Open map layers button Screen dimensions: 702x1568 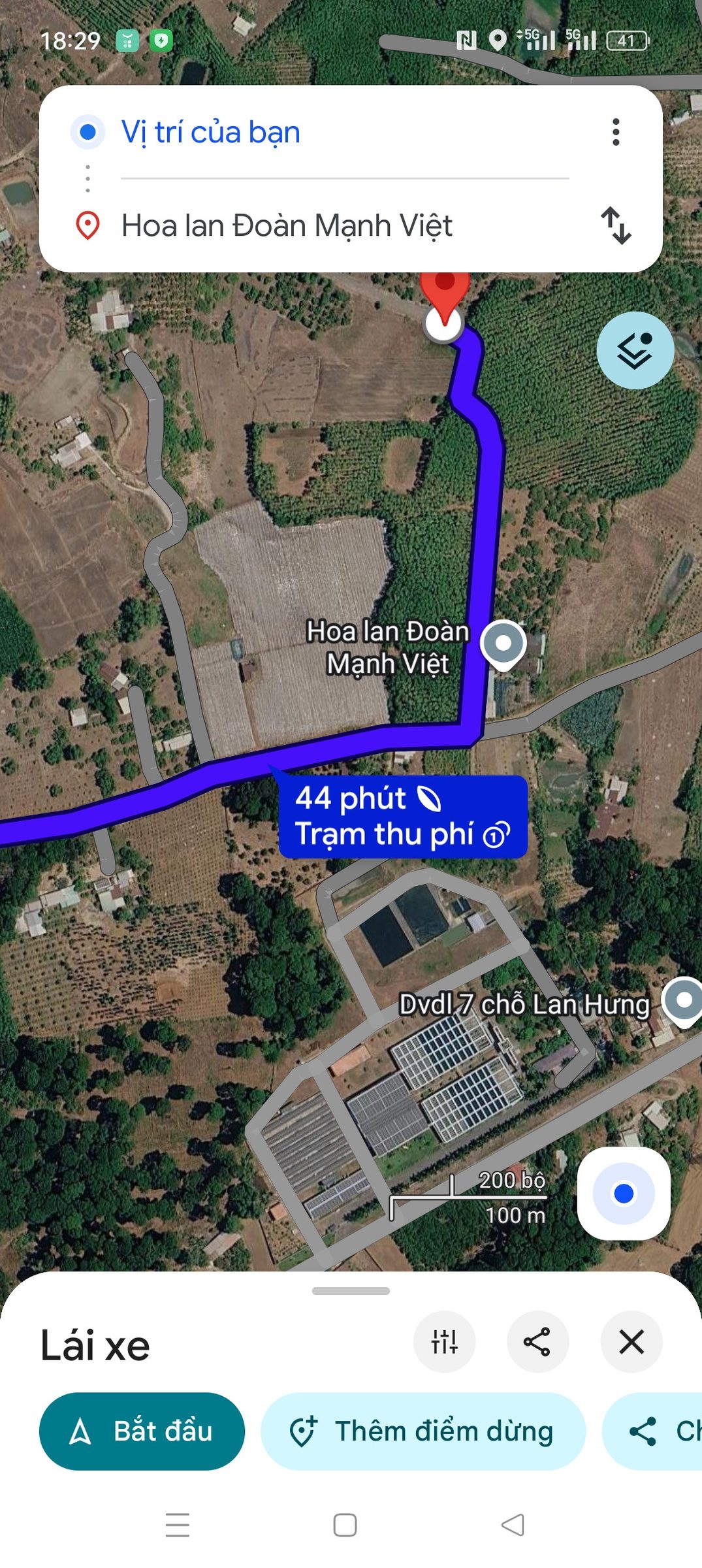635,350
